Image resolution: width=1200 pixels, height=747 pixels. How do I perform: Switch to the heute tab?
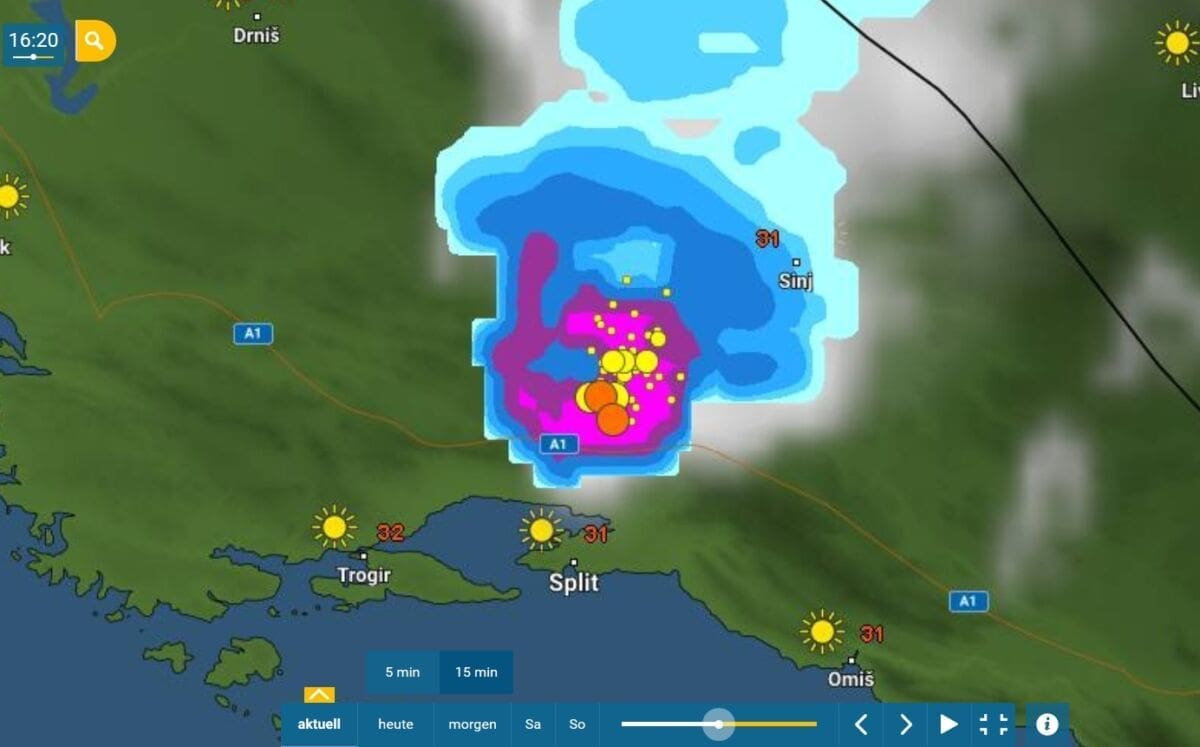[x=395, y=724]
